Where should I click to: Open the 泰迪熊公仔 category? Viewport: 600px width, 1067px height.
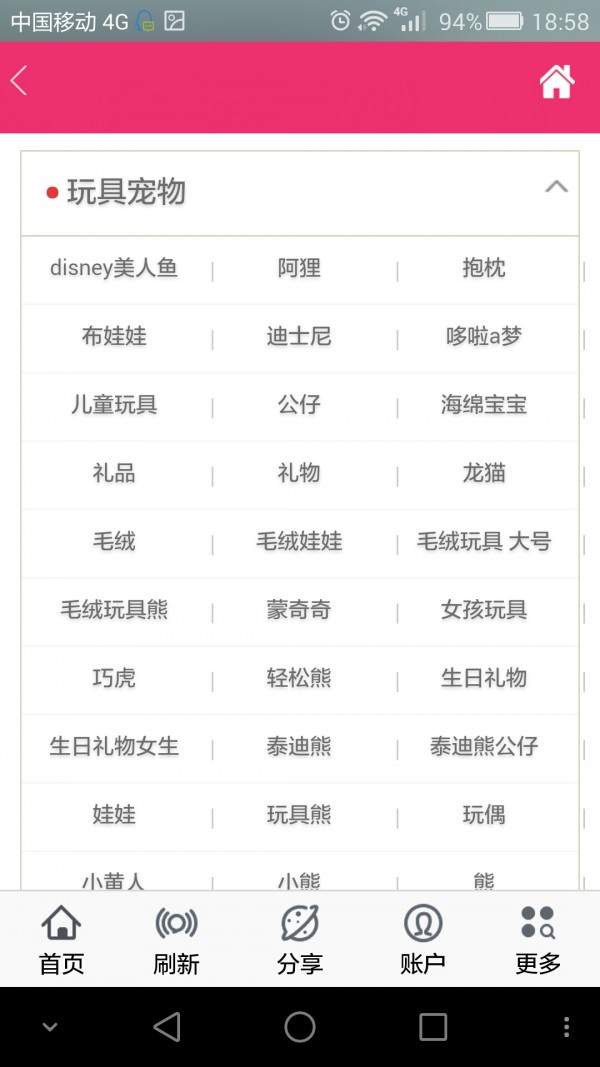point(484,746)
